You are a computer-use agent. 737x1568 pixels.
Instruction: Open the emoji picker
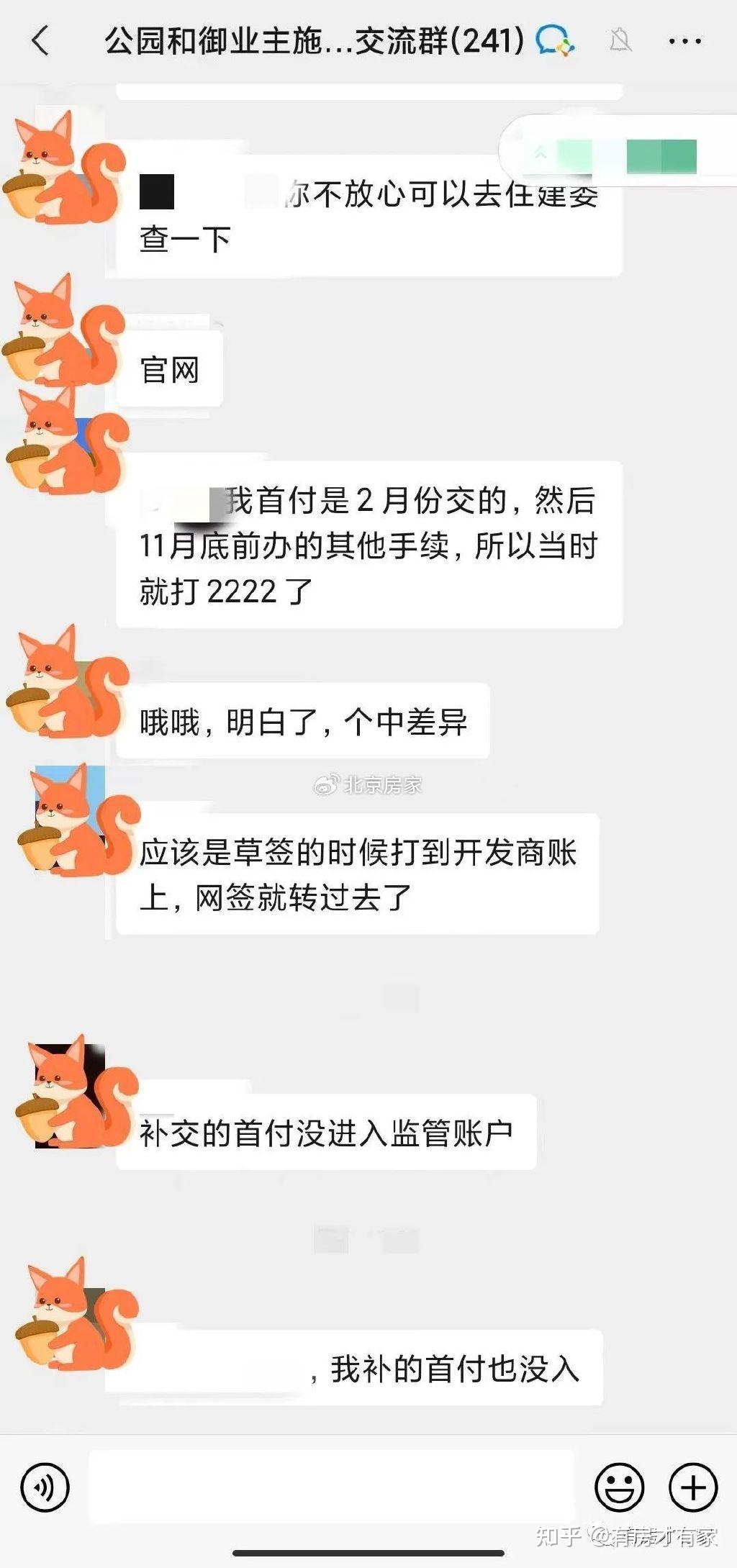(618, 1487)
